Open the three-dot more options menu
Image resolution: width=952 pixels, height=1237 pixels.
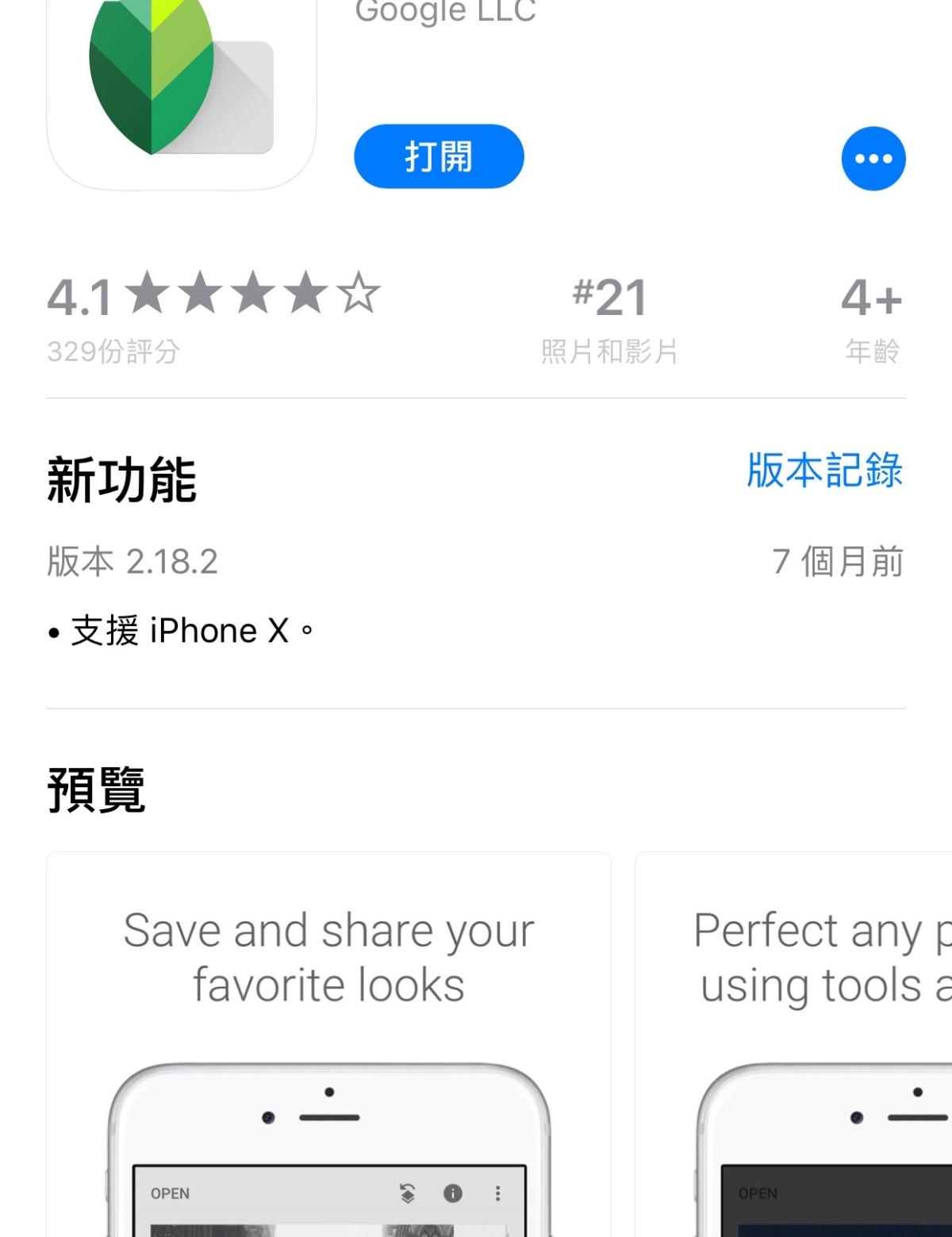point(873,159)
